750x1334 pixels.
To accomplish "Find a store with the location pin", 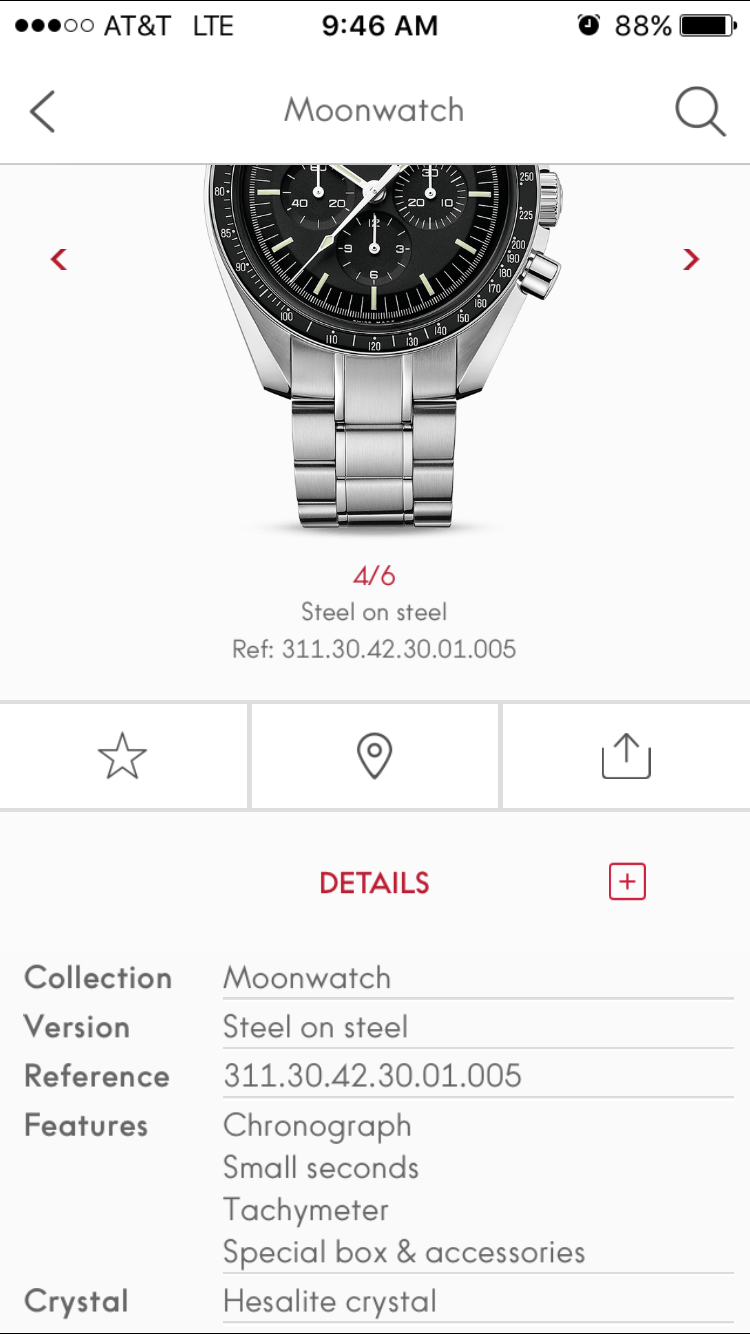I will tap(374, 756).
